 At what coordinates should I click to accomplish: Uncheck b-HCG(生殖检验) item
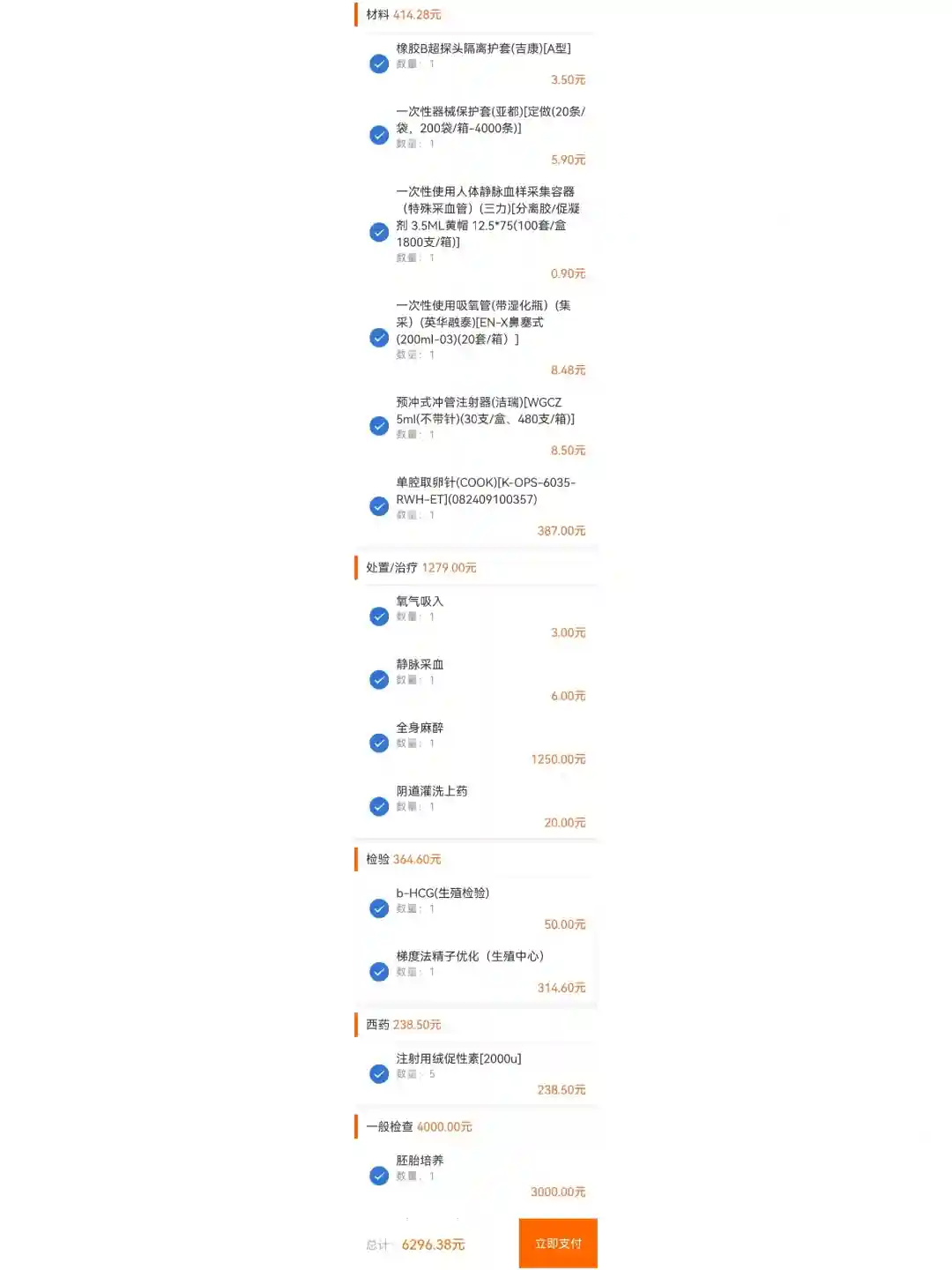tap(379, 908)
